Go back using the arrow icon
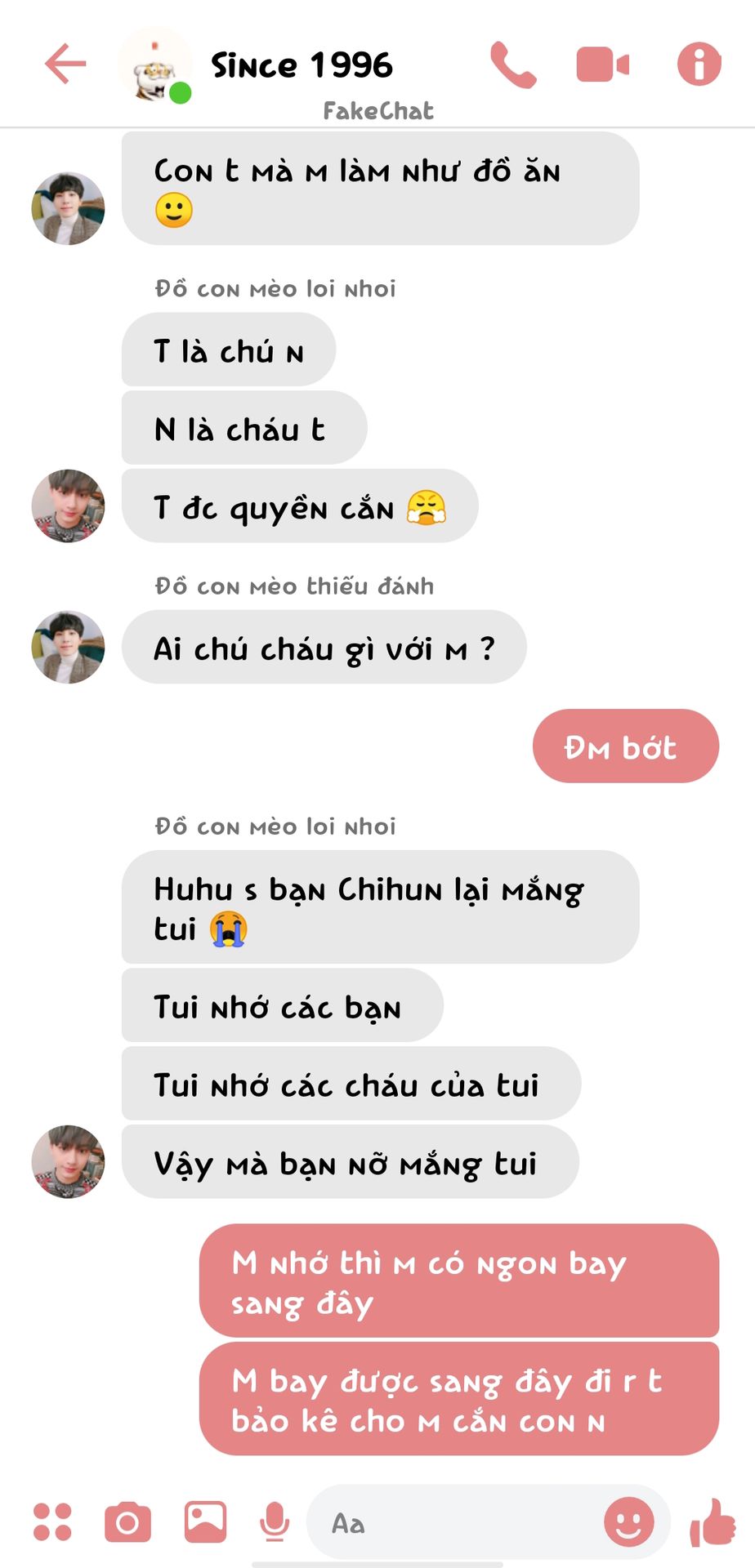Viewport: 755px width, 1568px height. 65,65
